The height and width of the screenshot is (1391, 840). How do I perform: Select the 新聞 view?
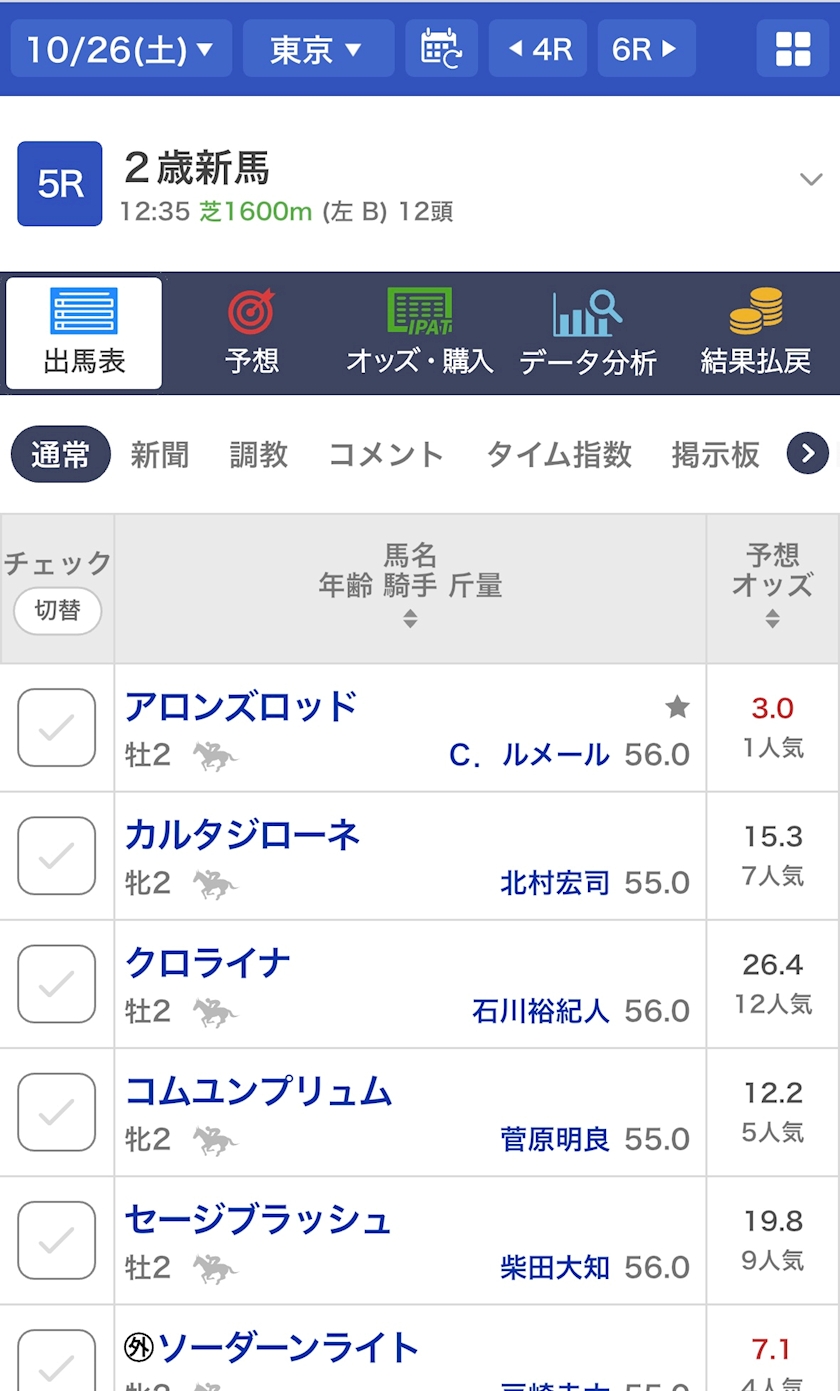point(160,455)
